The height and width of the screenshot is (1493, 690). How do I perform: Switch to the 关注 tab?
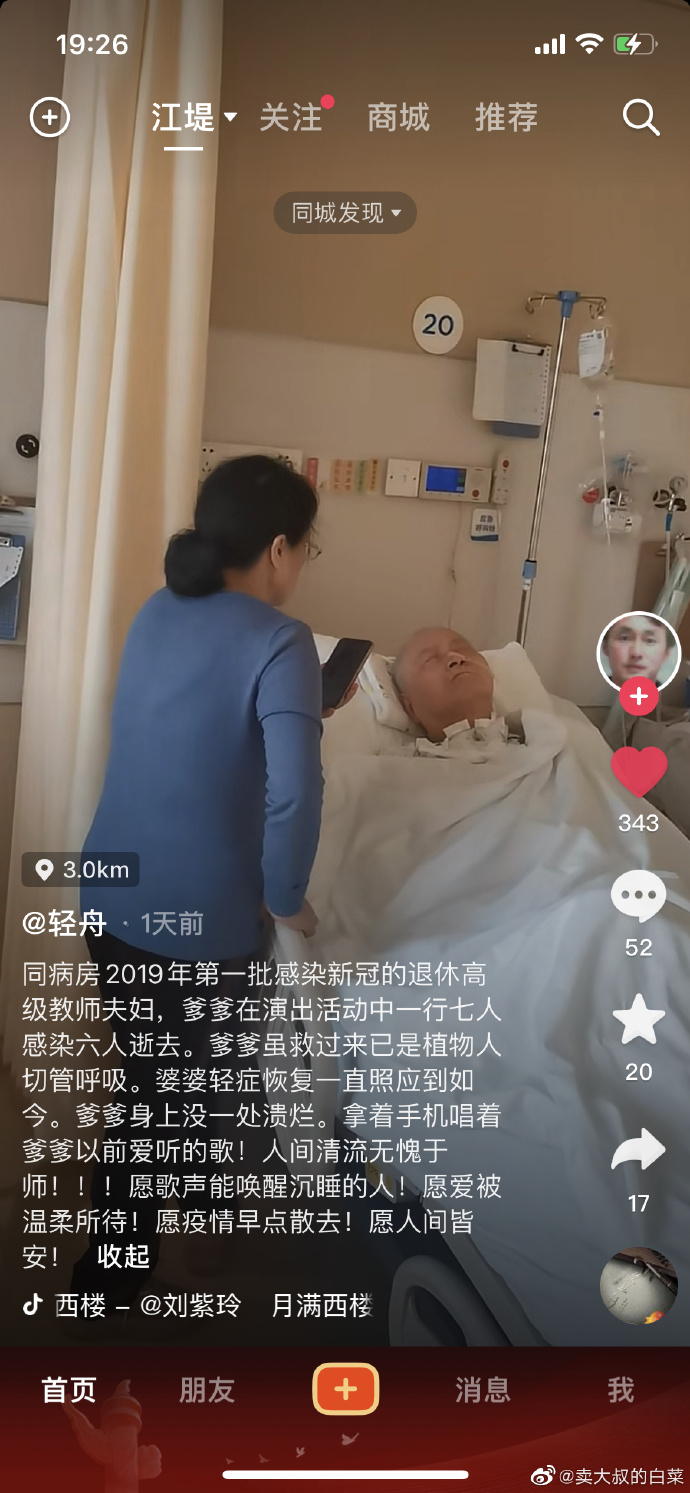[291, 118]
